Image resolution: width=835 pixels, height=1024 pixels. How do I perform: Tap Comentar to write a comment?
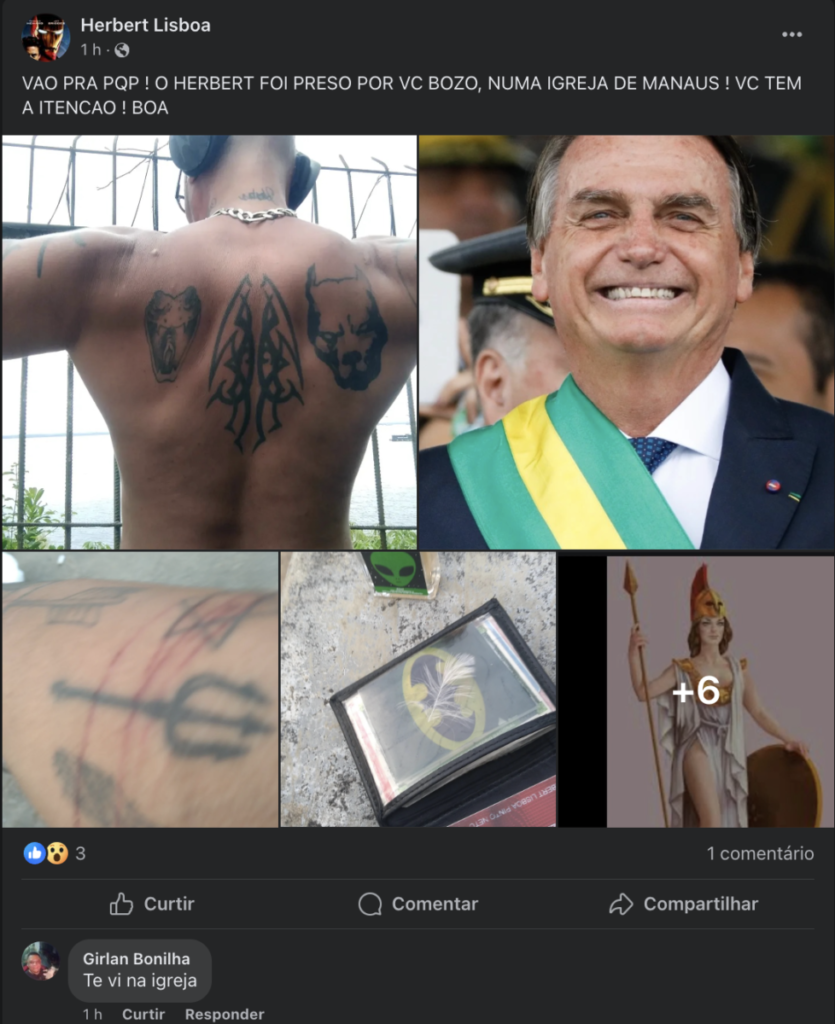[418, 904]
